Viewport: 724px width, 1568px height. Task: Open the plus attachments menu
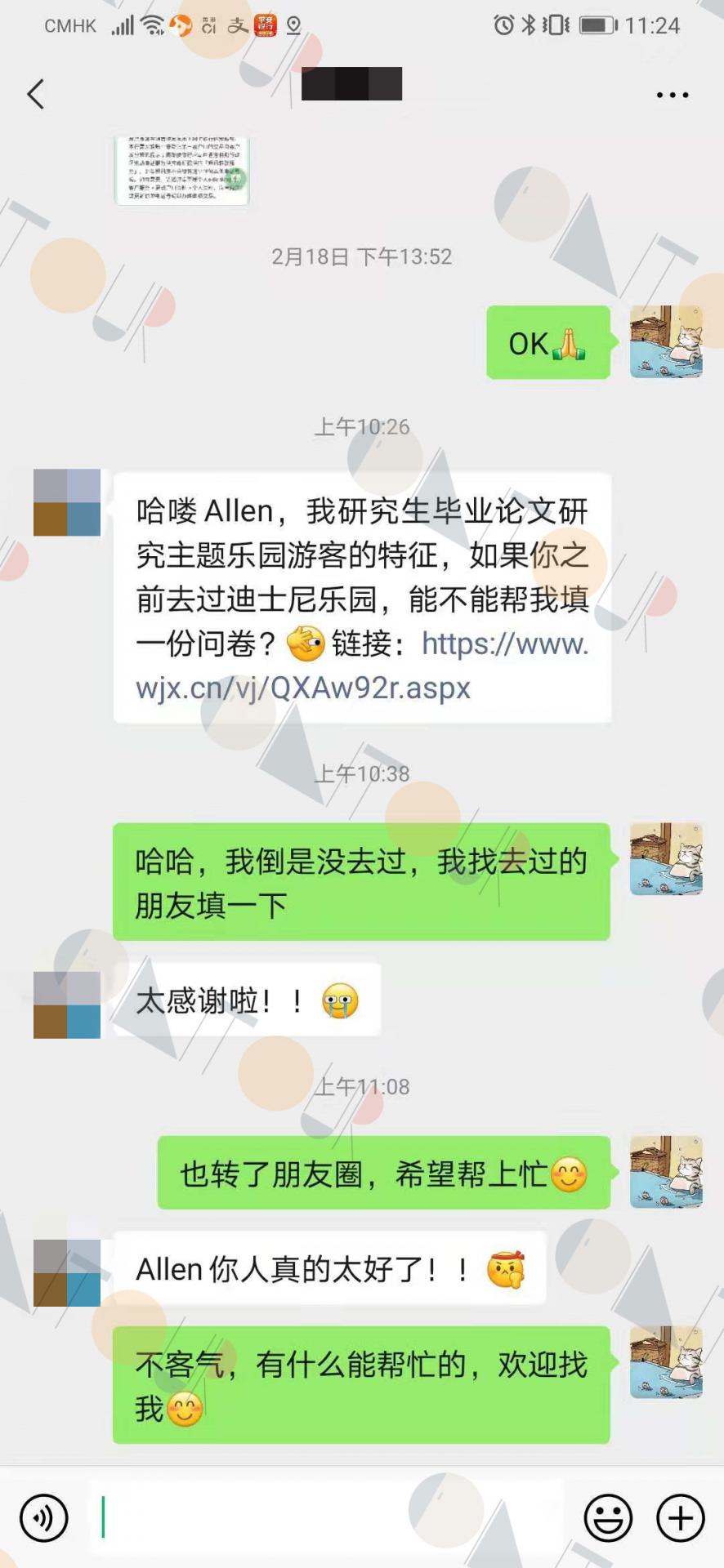tap(681, 1518)
